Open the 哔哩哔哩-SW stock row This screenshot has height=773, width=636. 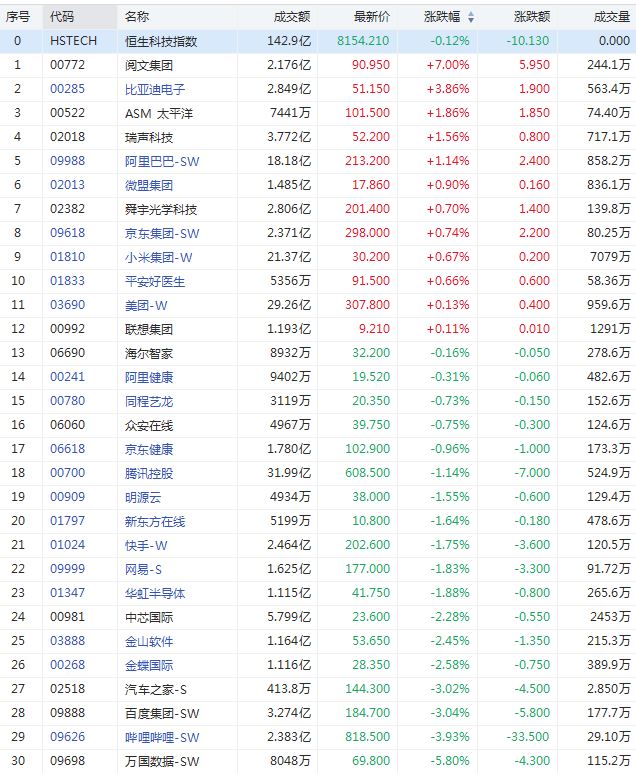point(160,737)
